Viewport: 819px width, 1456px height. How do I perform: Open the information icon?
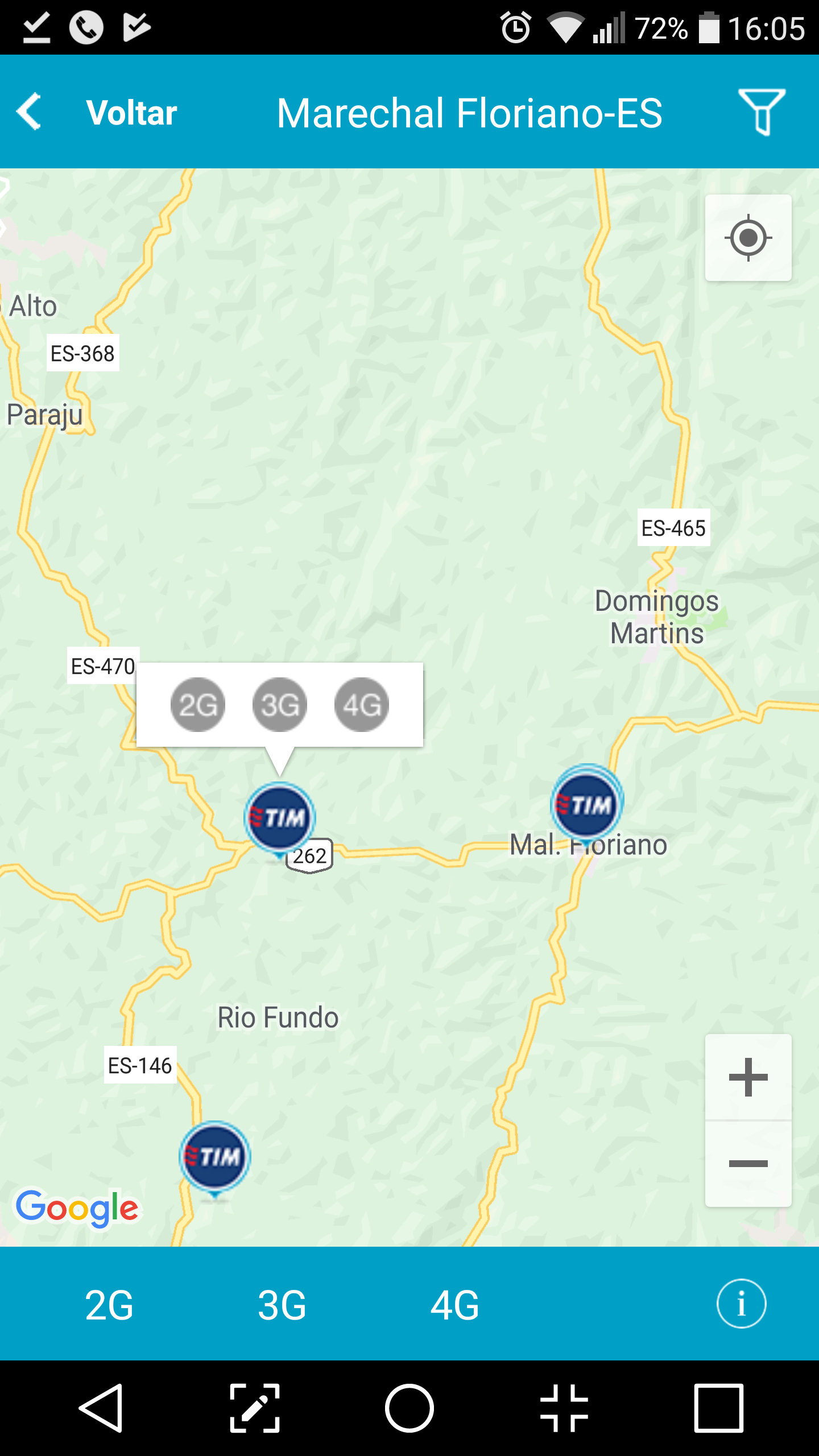pyautogui.click(x=741, y=1304)
